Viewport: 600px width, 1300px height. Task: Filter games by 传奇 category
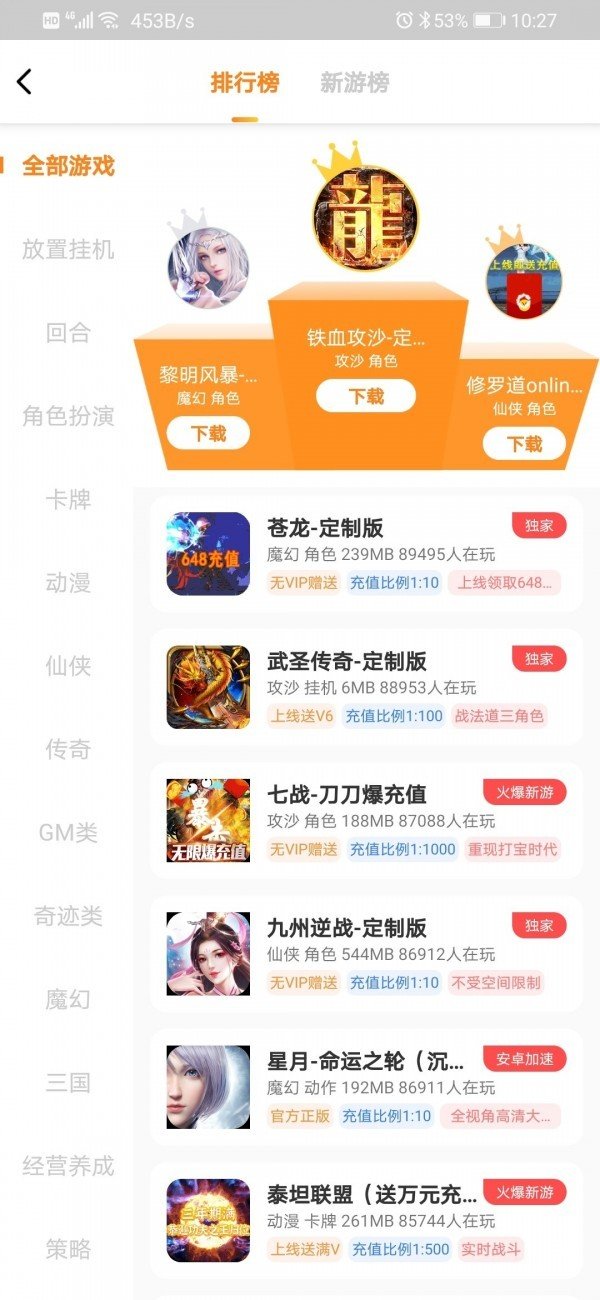coord(68,749)
